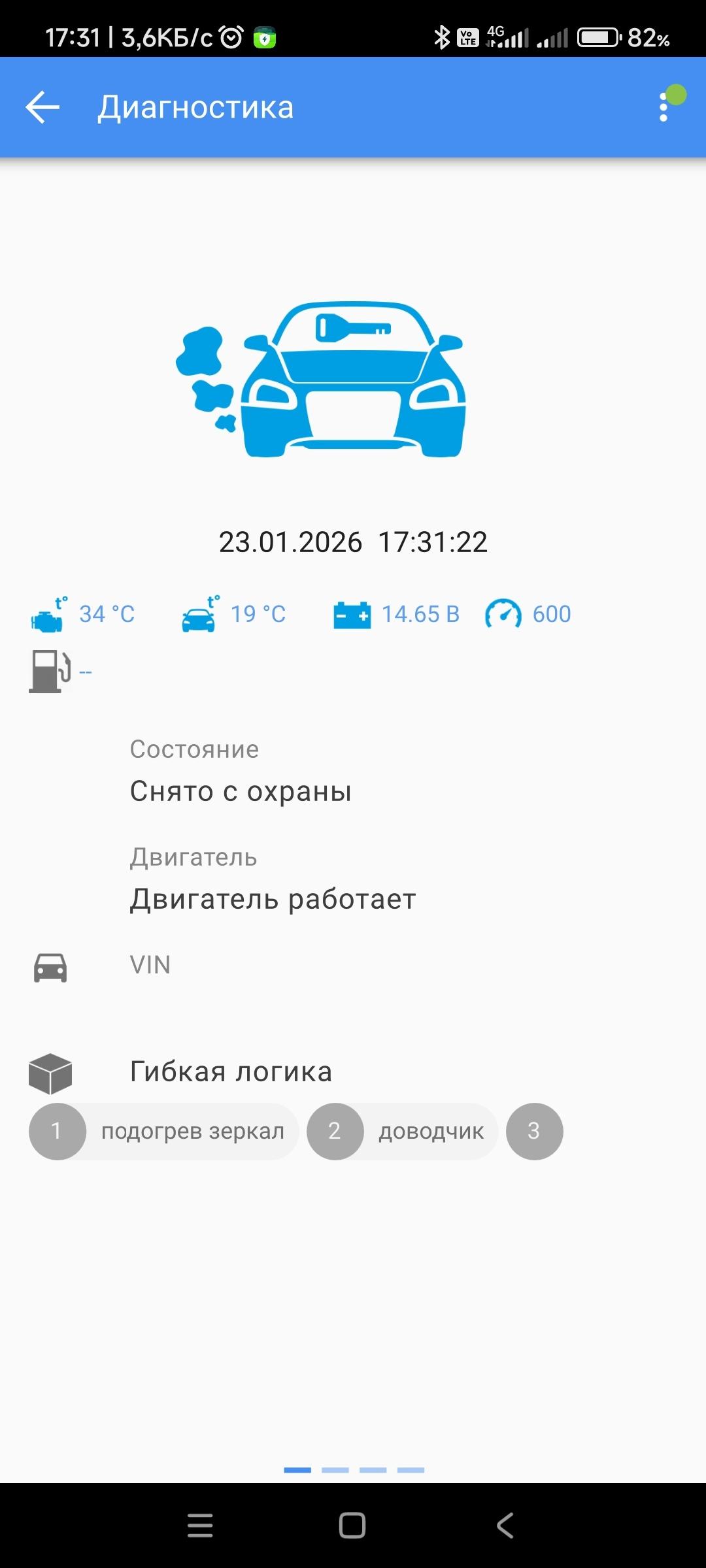The width and height of the screenshot is (706, 1568).
Task: Activate chip 2 доводчик
Action: click(402, 1131)
